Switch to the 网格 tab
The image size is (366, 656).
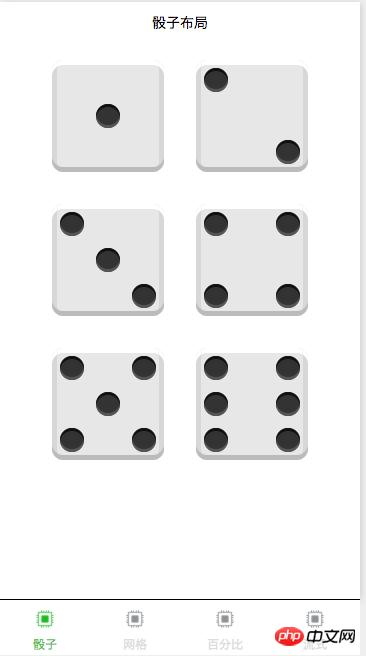tap(135, 630)
